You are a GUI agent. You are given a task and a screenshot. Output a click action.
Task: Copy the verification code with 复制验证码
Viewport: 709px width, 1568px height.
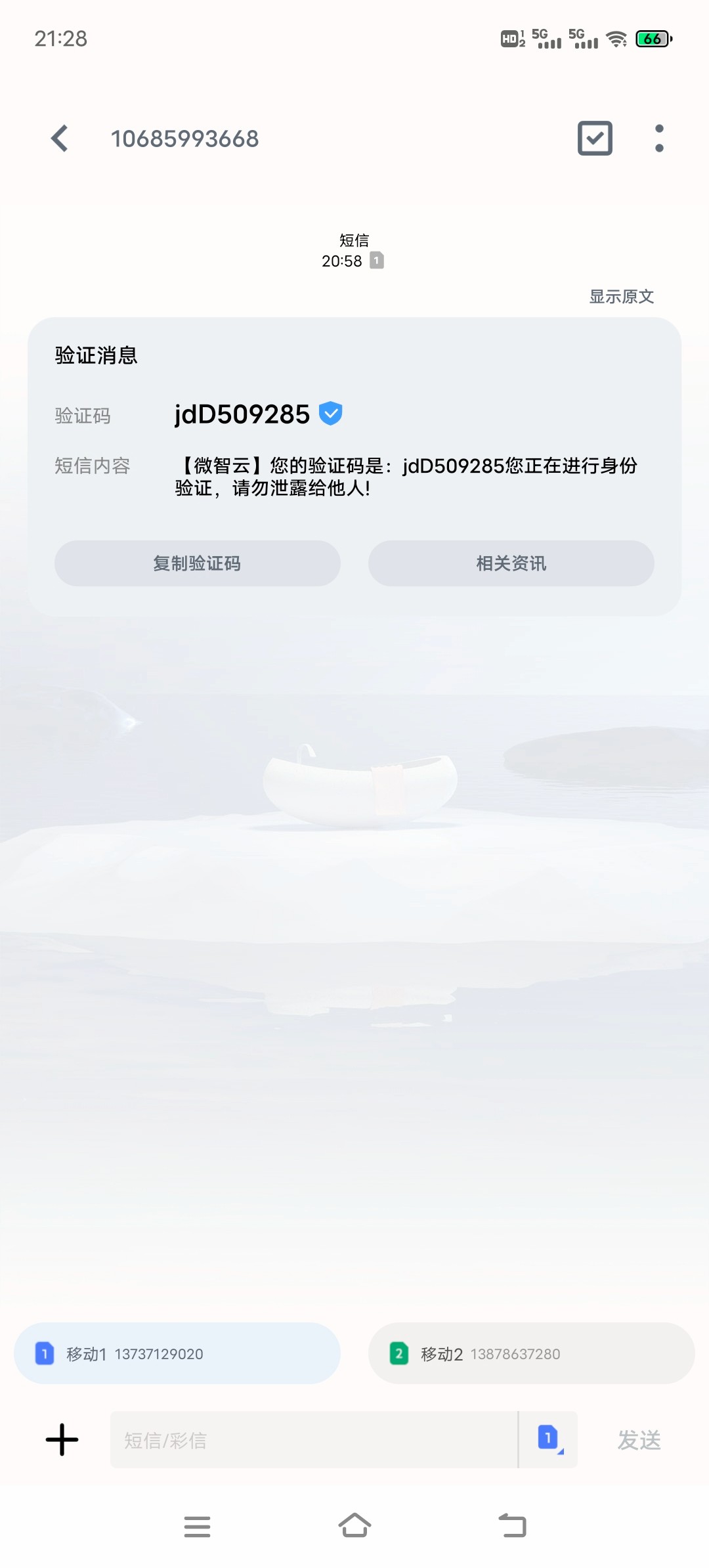[197, 563]
